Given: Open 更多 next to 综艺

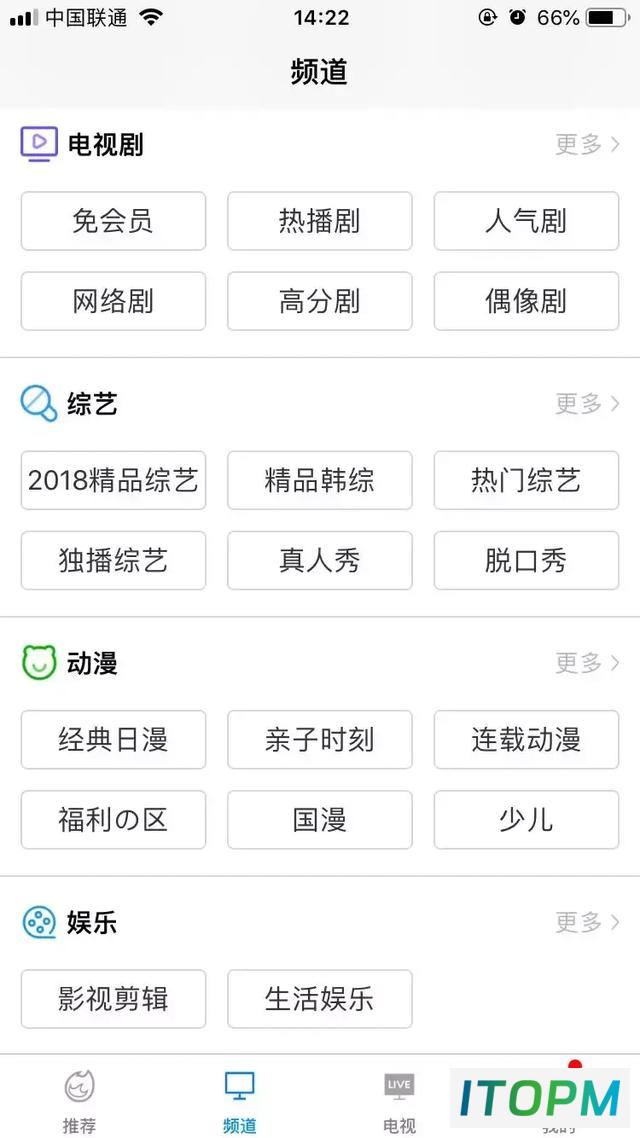Looking at the screenshot, I should point(587,404).
